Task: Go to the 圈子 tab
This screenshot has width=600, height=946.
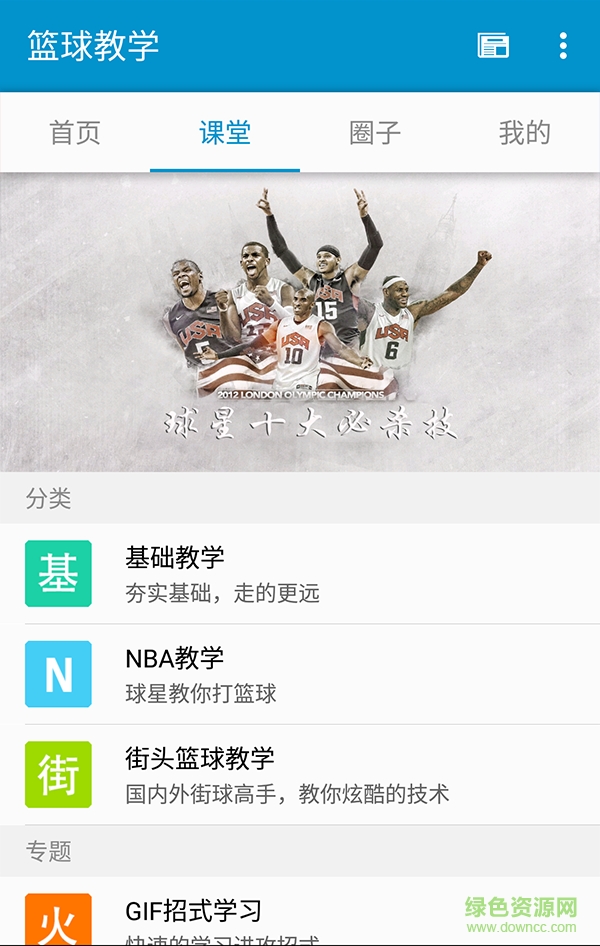Action: pos(375,133)
